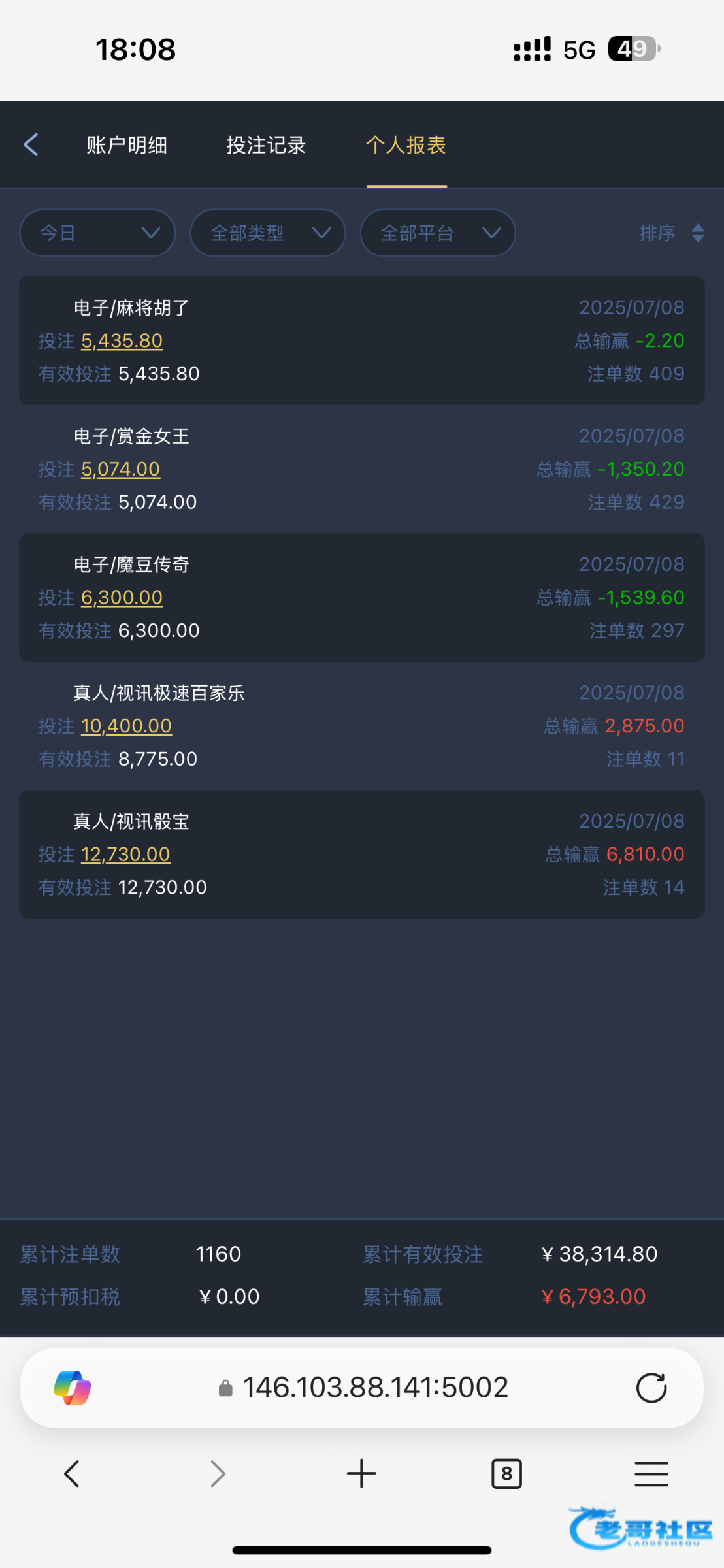The height and width of the screenshot is (1568, 724).
Task: Expand the 今日 date dropdown
Action: click(98, 233)
